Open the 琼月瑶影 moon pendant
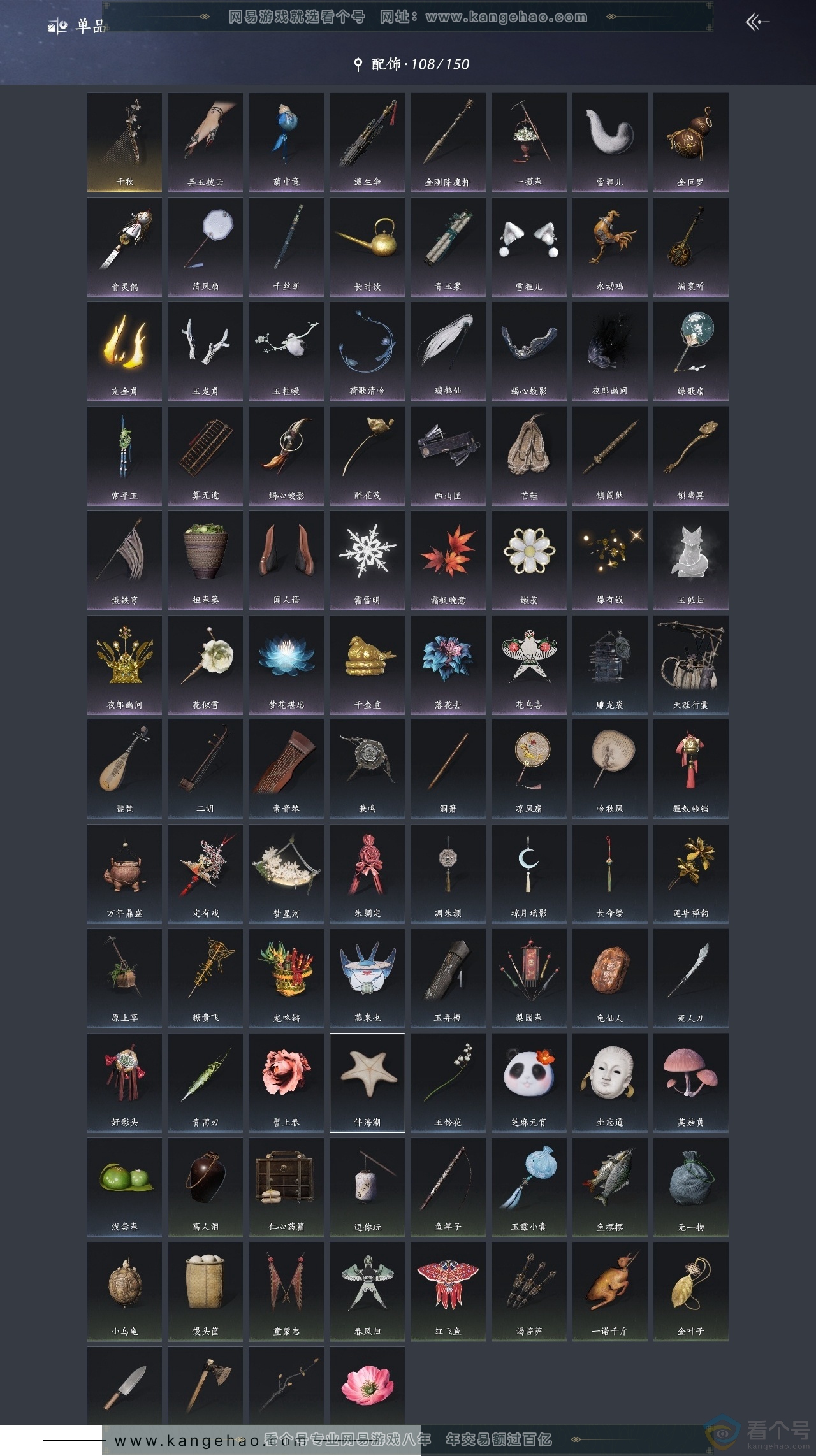This screenshot has width=816, height=1456. click(528, 874)
